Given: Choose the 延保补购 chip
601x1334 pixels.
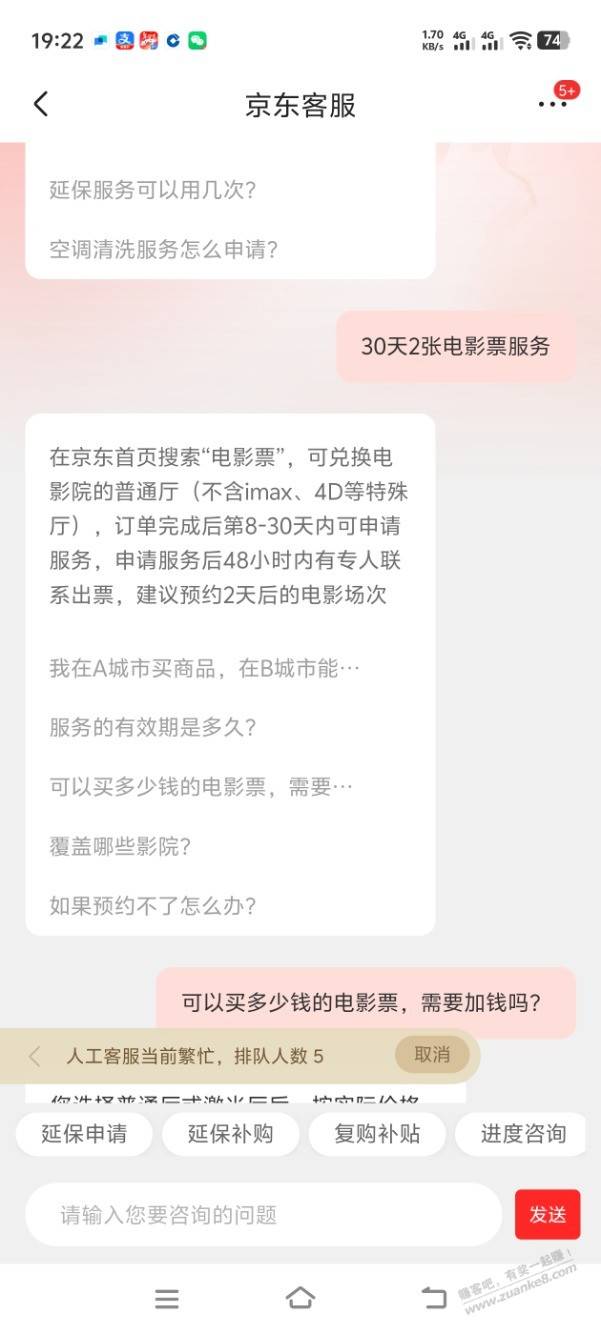Looking at the screenshot, I should point(230,1134).
